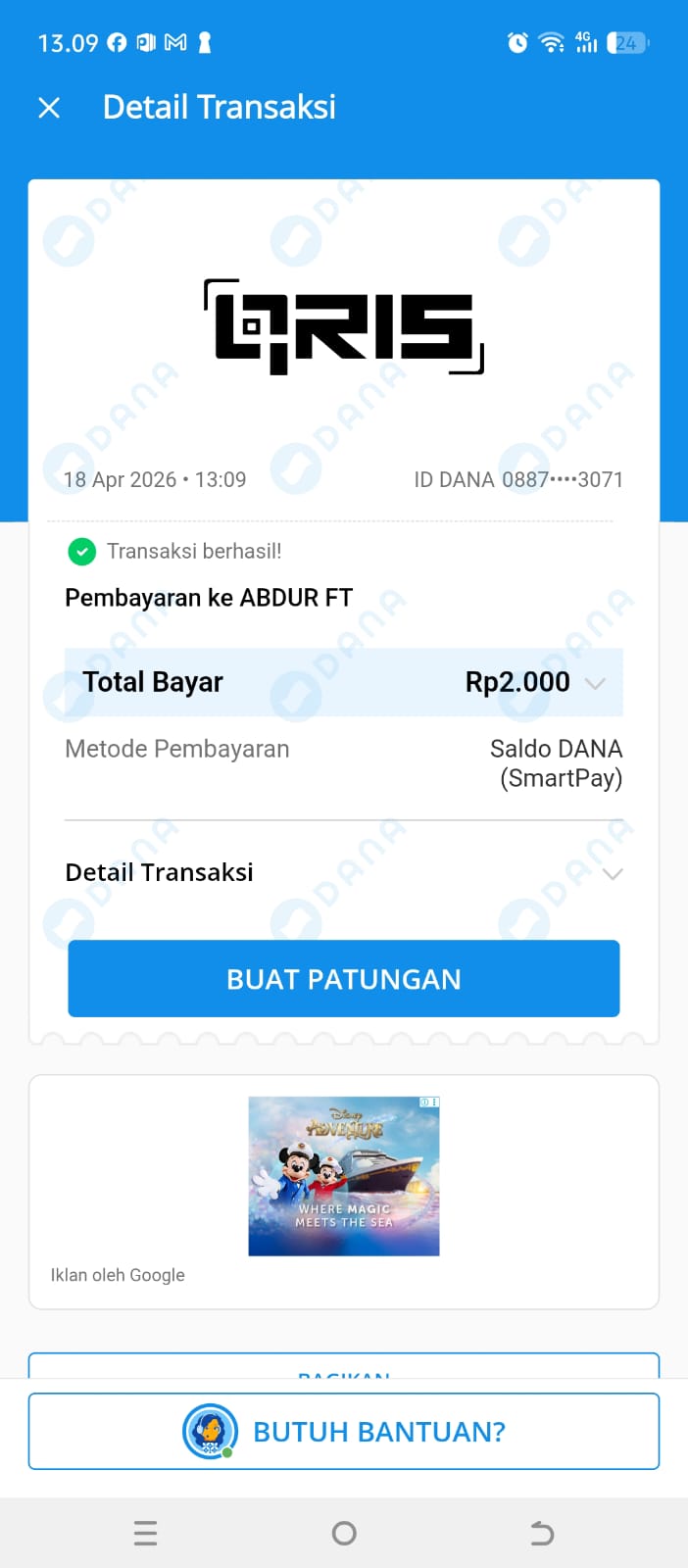Open ad info icon on Disney banner
Image resolution: width=688 pixels, height=1568 pixels.
[425, 1102]
